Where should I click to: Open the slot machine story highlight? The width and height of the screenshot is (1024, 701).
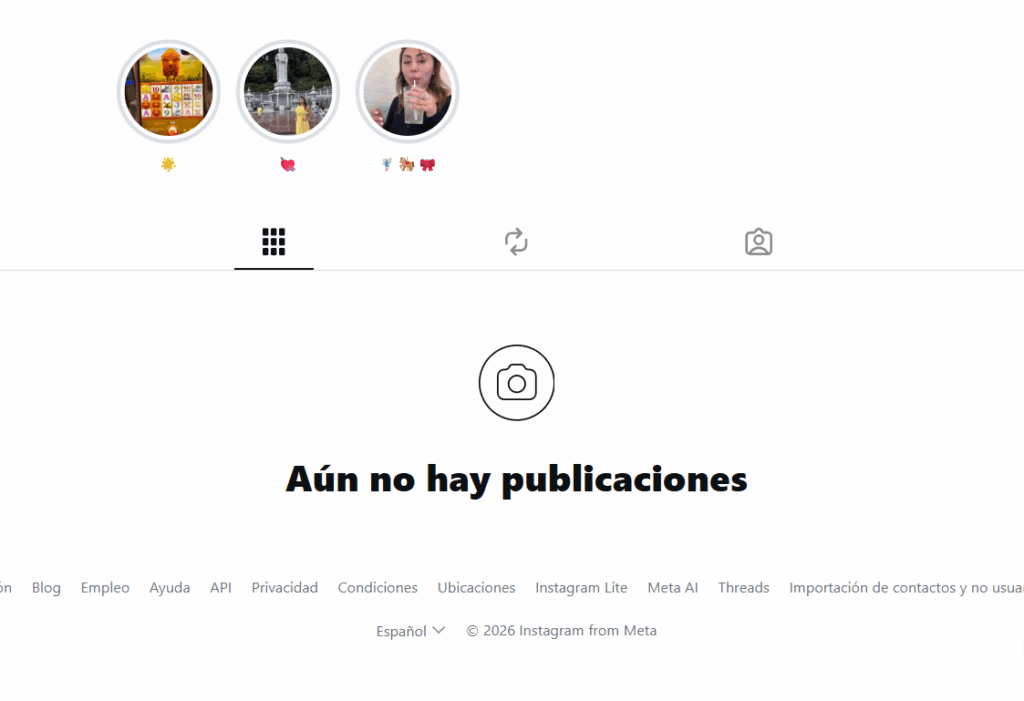coord(168,92)
